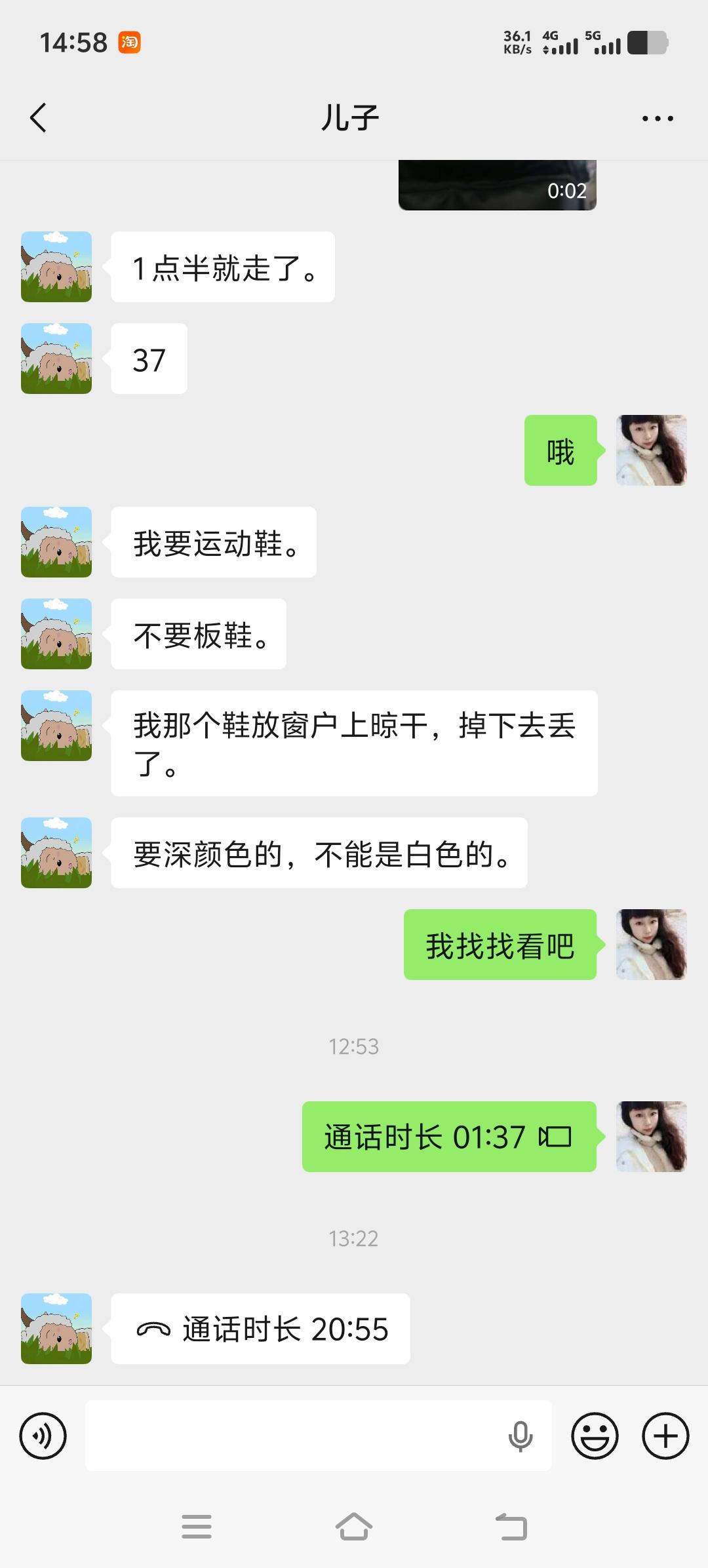Screen dimensions: 708x1568
Task: Switch input to voice message mode
Action: (43, 1436)
